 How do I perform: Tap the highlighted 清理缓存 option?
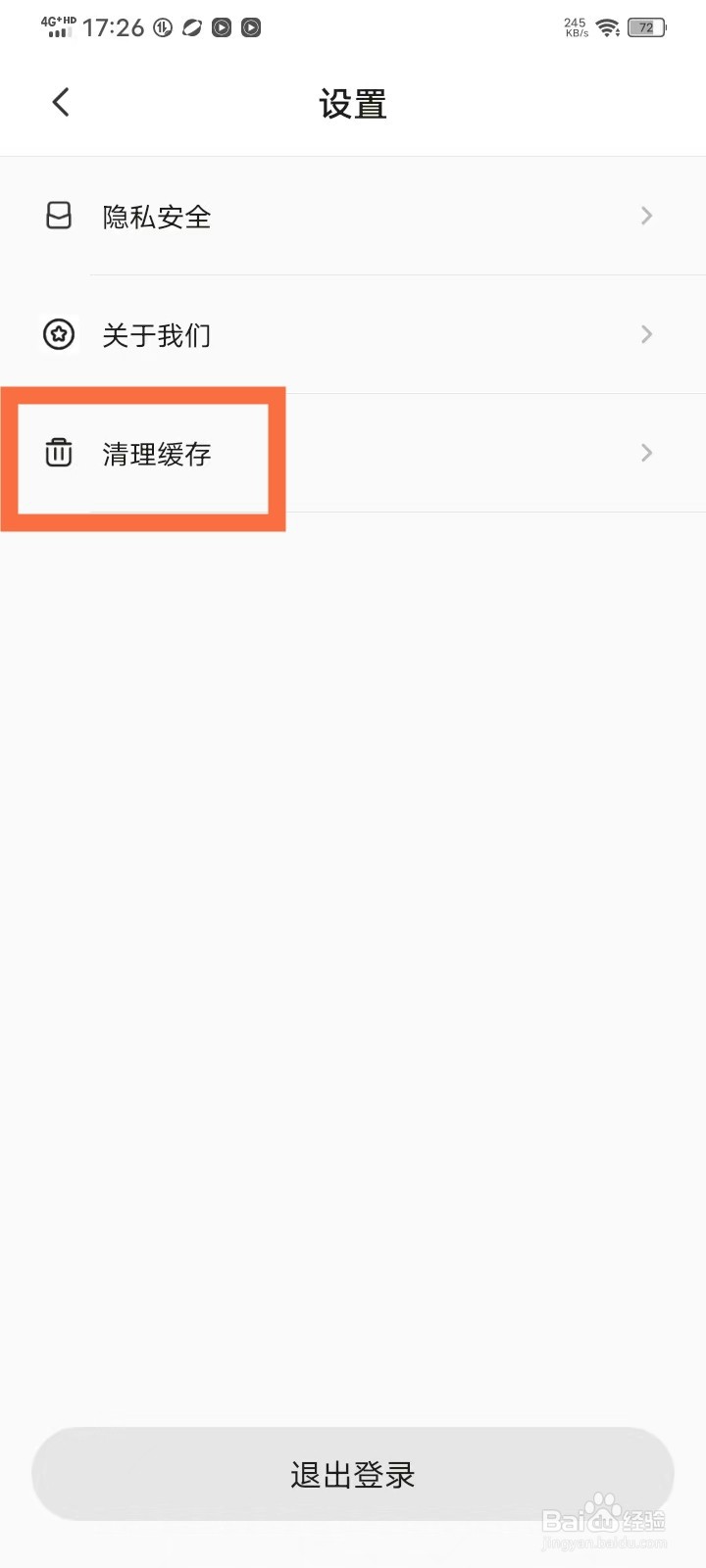158,455
